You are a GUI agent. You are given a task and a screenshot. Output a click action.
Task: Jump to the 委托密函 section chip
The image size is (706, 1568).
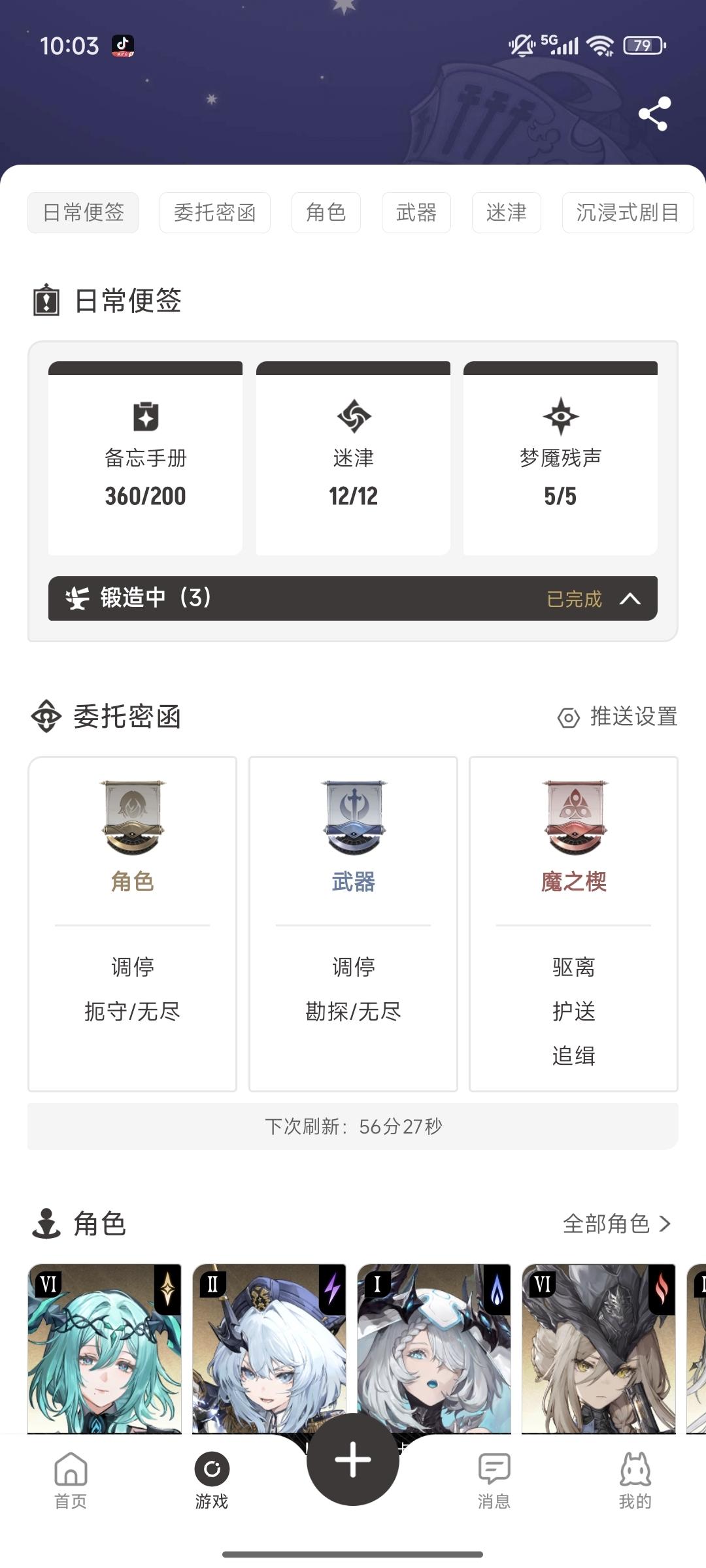214,212
